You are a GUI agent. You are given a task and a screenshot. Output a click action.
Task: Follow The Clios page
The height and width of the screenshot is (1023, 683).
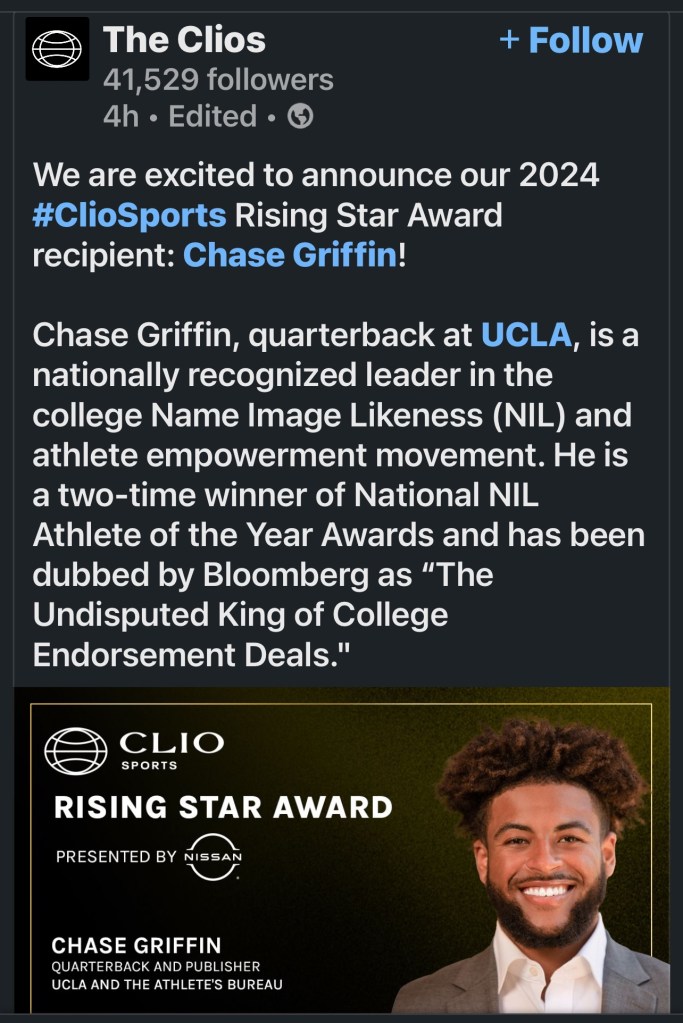[x=571, y=41]
